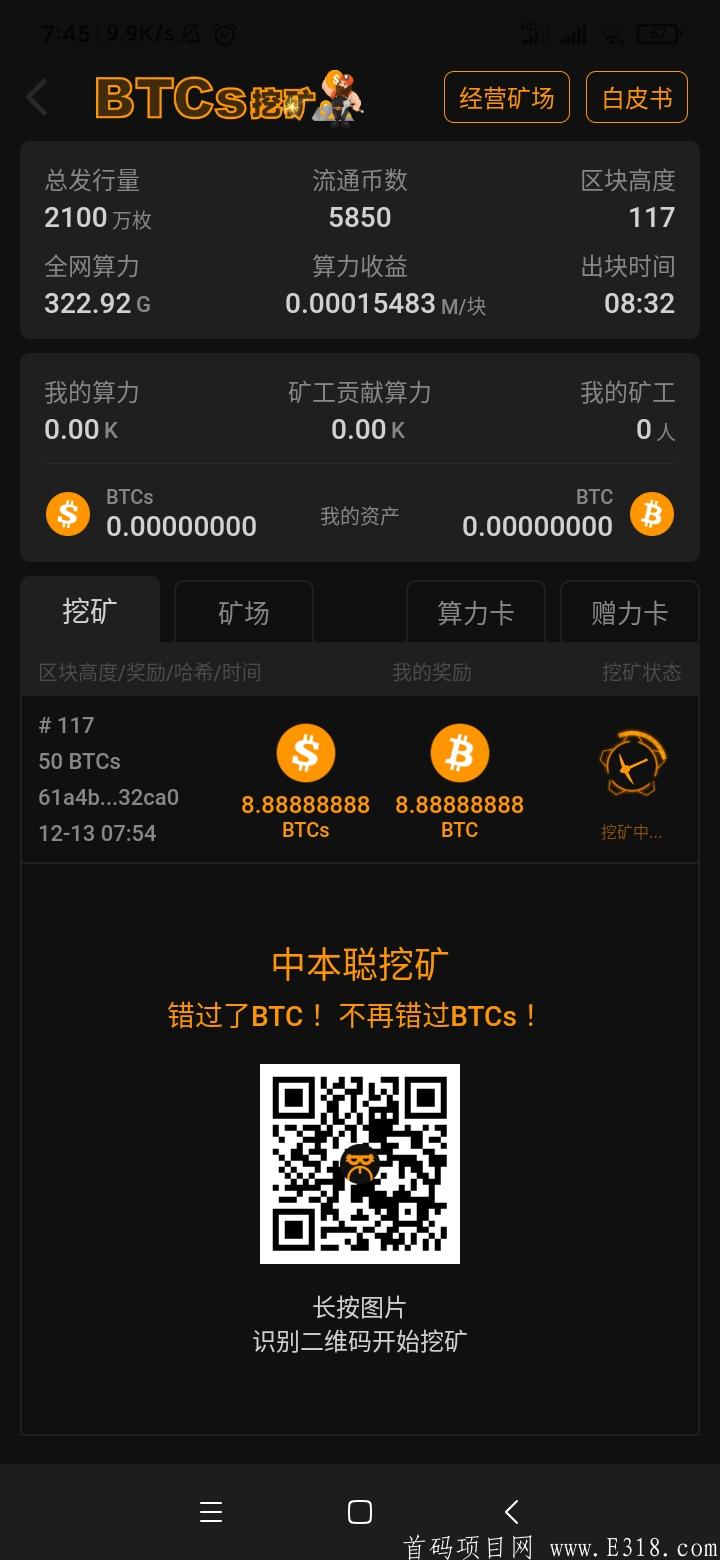Tap the BTCs dollar coin icon in assets row
The image size is (720, 1560).
68,513
